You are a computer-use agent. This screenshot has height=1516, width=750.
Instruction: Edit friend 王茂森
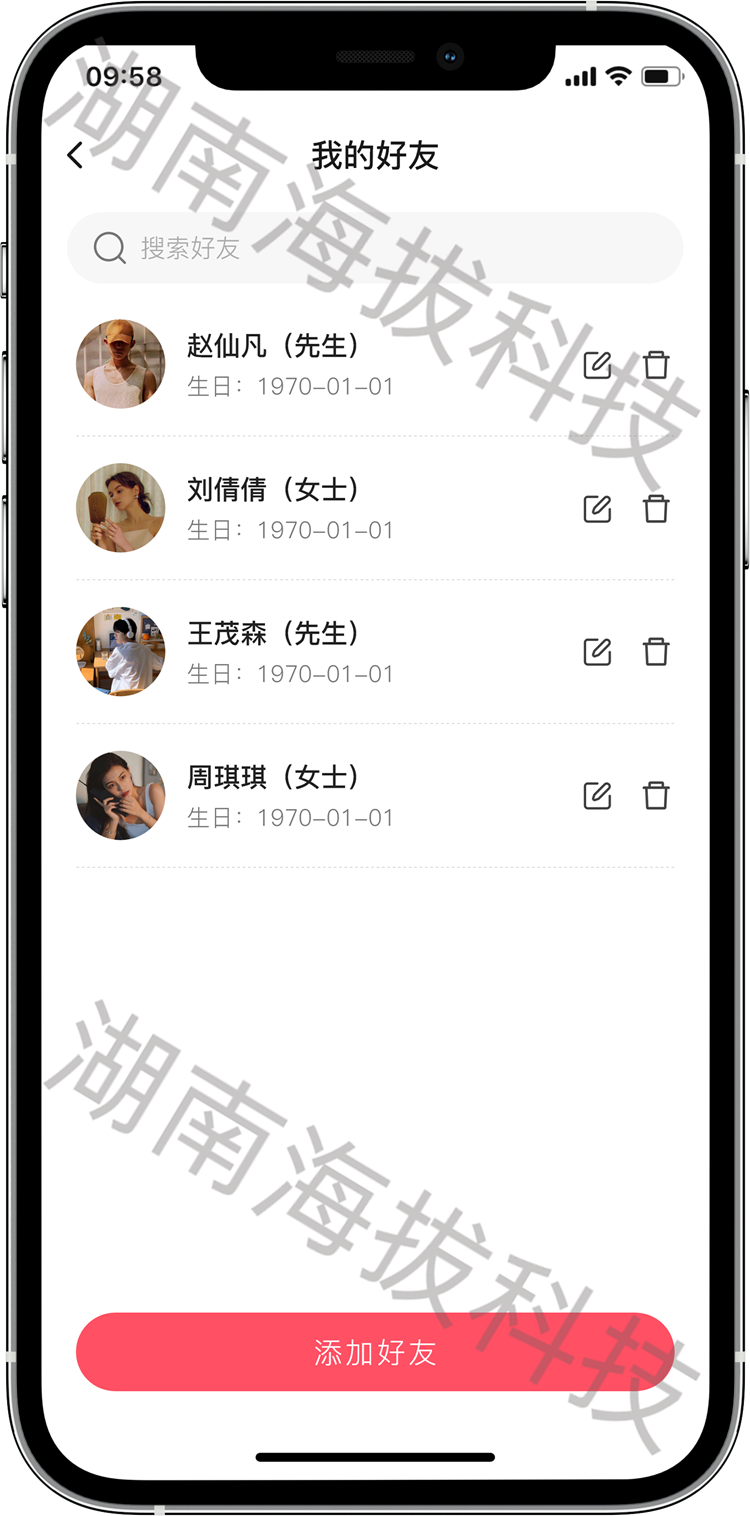[597, 652]
